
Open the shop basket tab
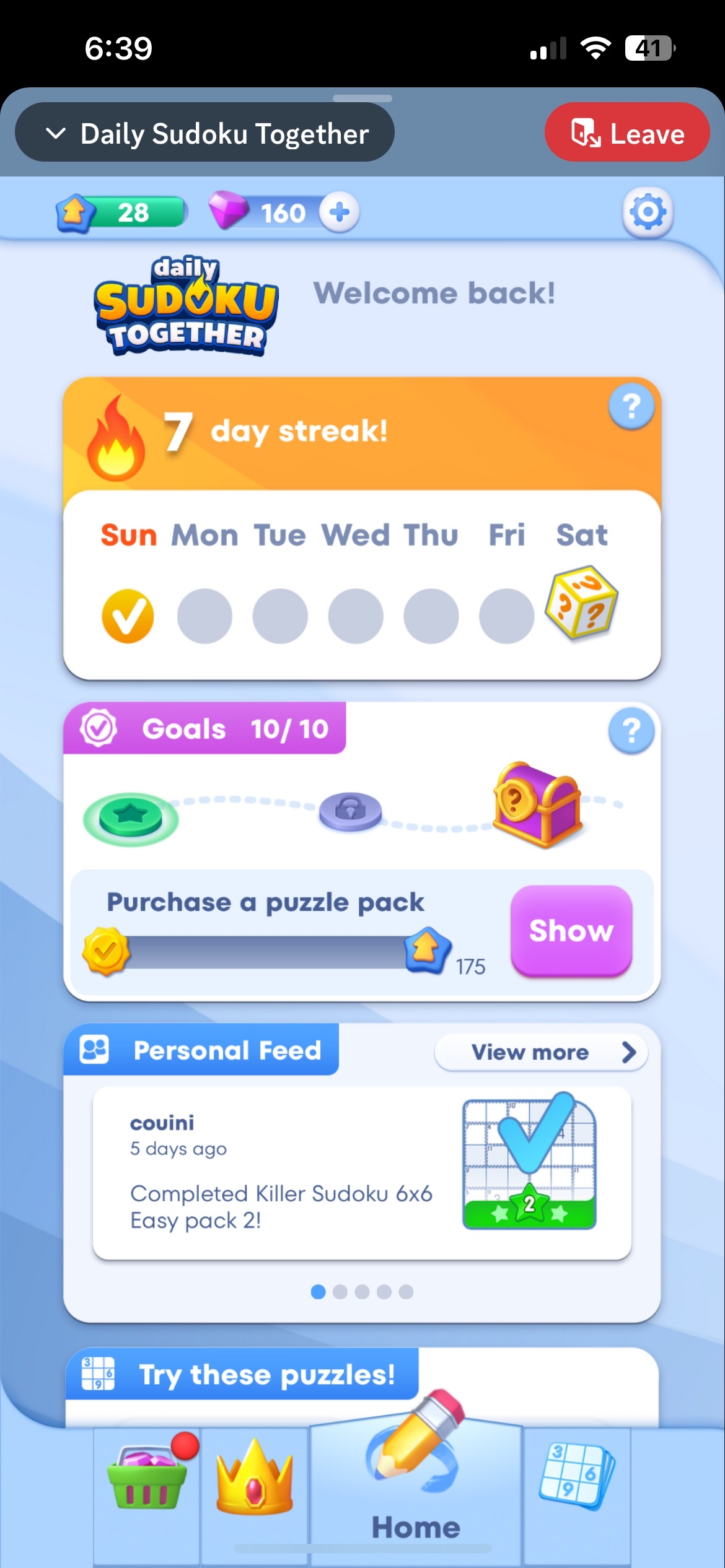147,1479
